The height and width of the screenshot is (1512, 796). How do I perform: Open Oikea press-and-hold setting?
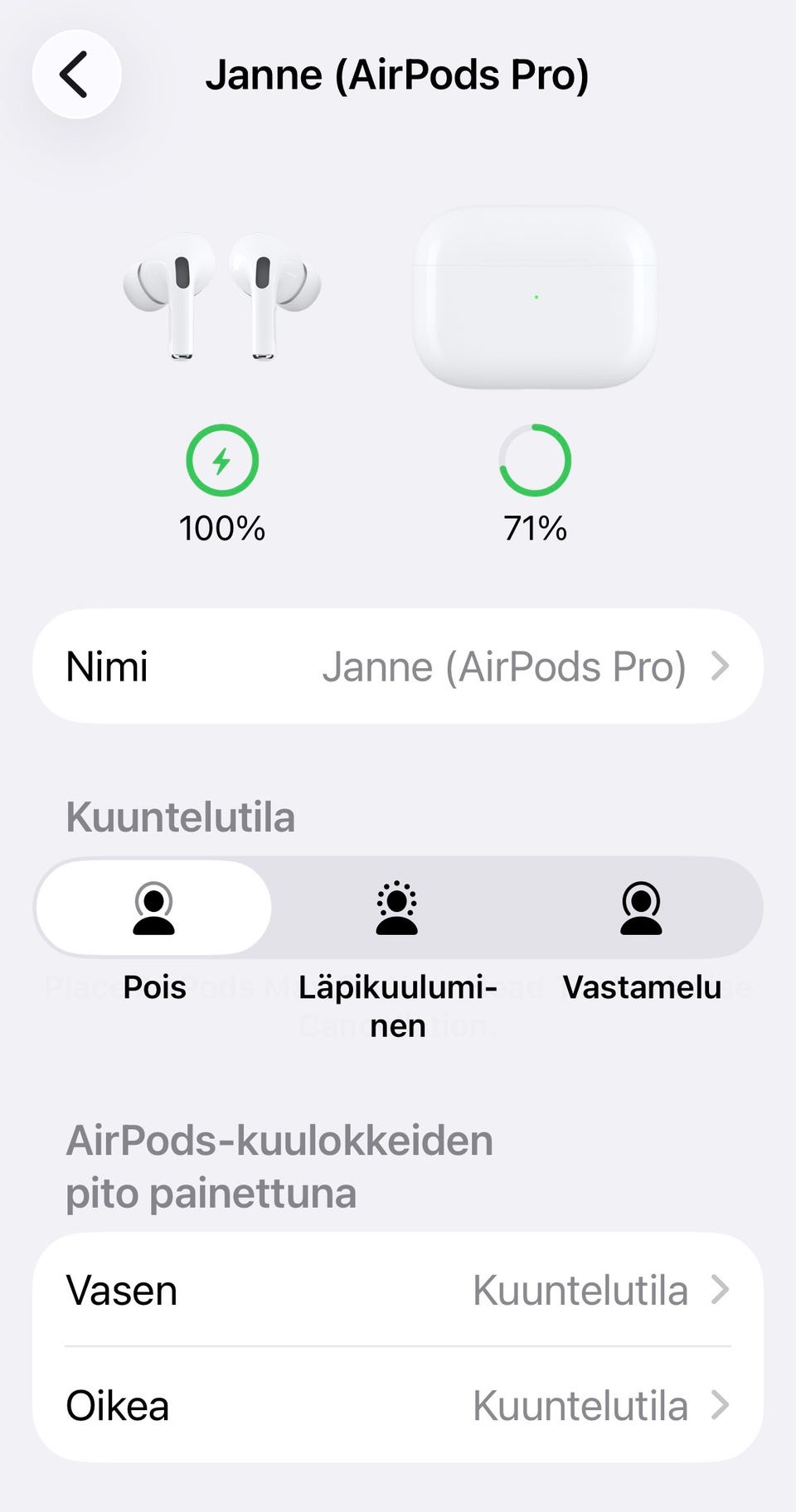click(398, 1406)
